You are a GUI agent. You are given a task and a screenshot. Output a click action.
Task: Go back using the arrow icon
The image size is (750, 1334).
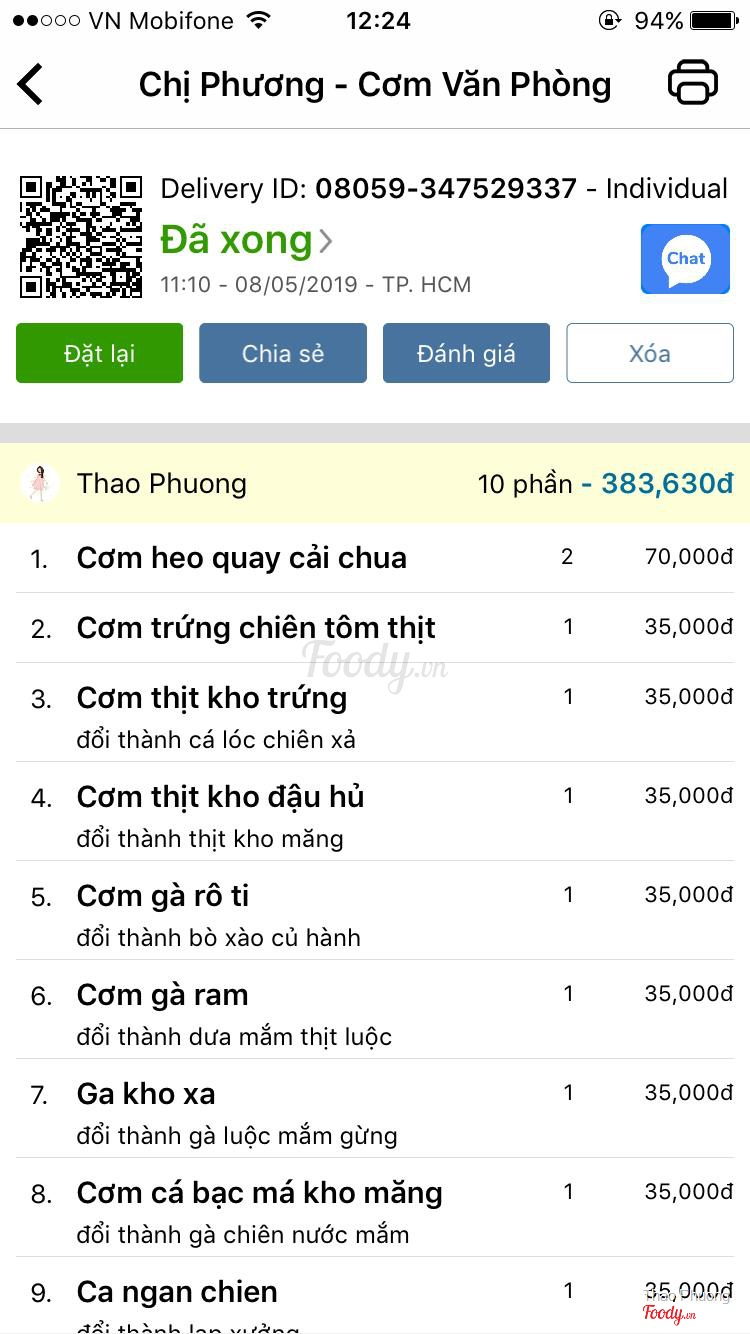pos(31,84)
